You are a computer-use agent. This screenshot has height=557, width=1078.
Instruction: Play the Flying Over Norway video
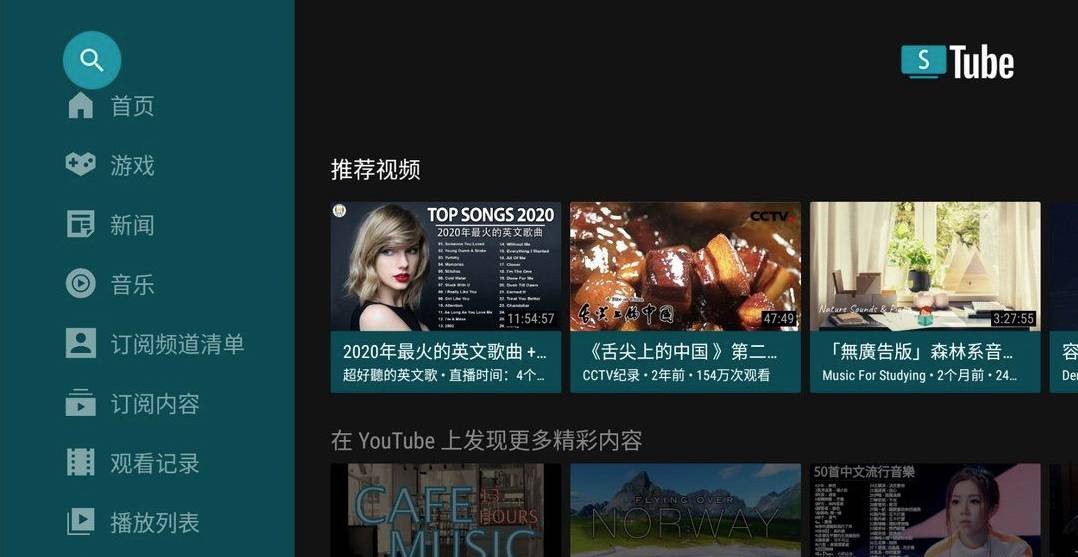point(685,510)
